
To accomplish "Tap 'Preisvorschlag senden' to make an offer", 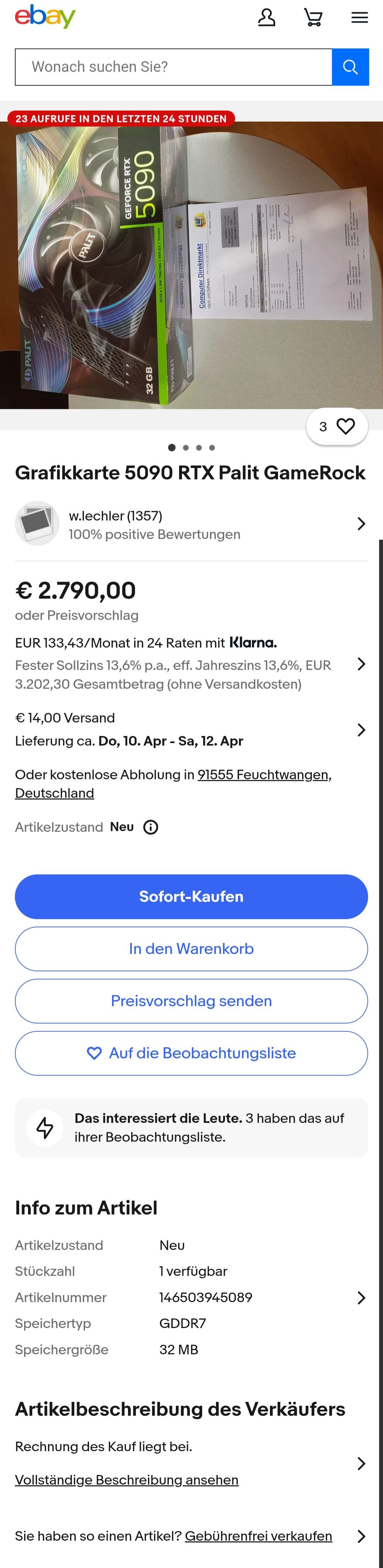I will 191,1001.
